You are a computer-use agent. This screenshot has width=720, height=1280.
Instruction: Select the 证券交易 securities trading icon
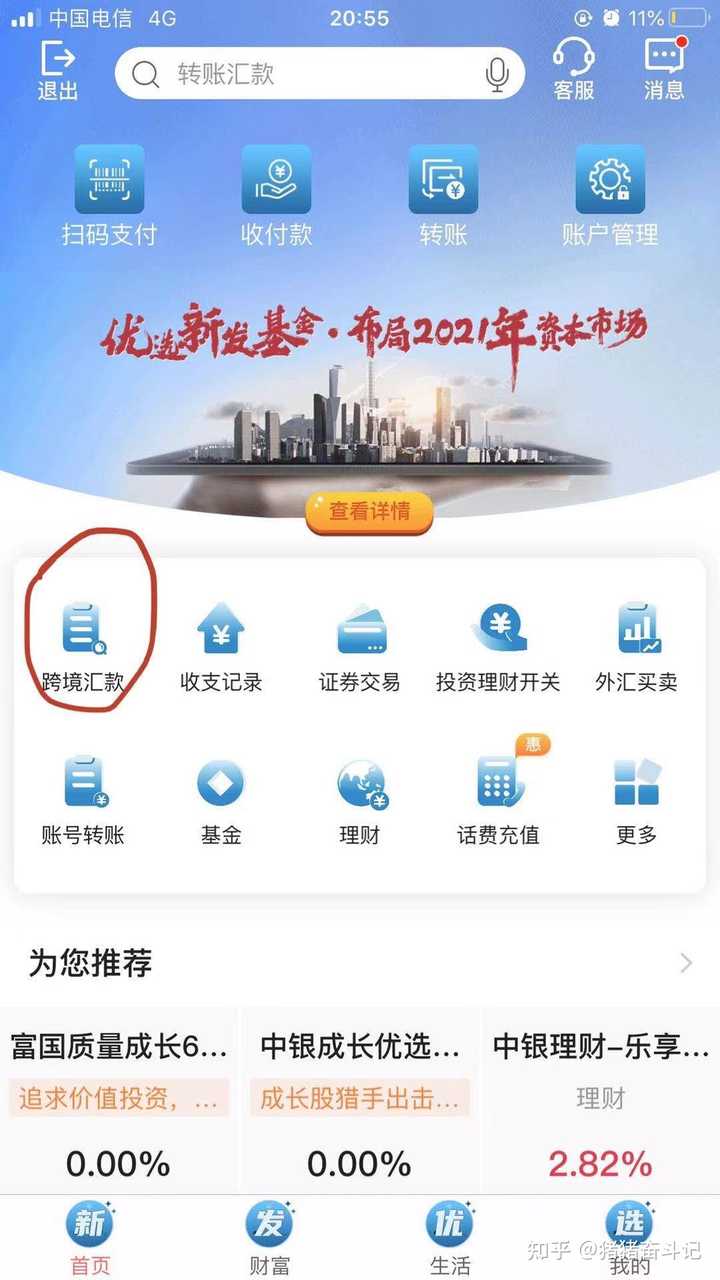359,640
